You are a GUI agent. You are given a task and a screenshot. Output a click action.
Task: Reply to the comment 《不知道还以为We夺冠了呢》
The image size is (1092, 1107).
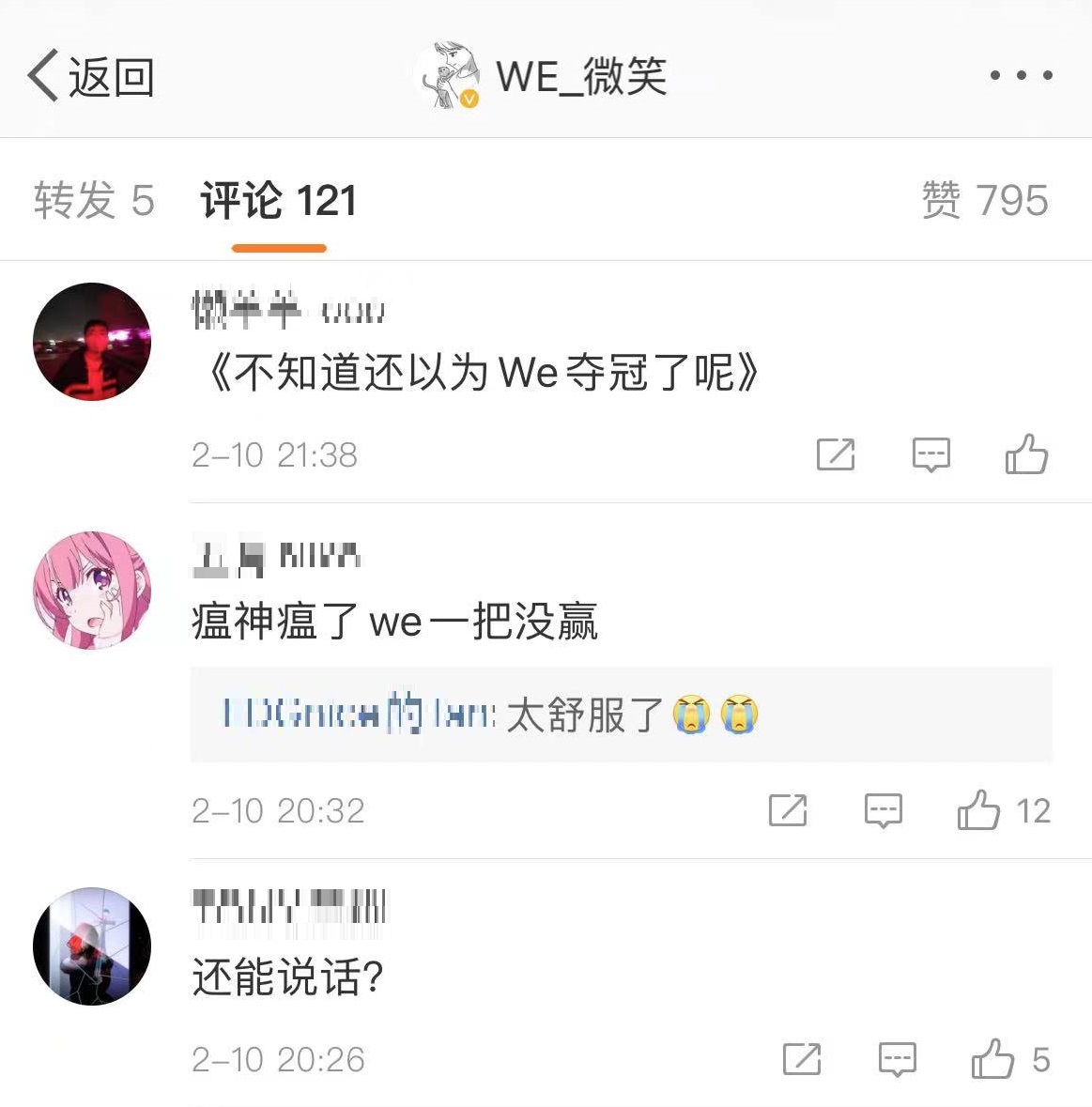pyautogui.click(x=931, y=454)
